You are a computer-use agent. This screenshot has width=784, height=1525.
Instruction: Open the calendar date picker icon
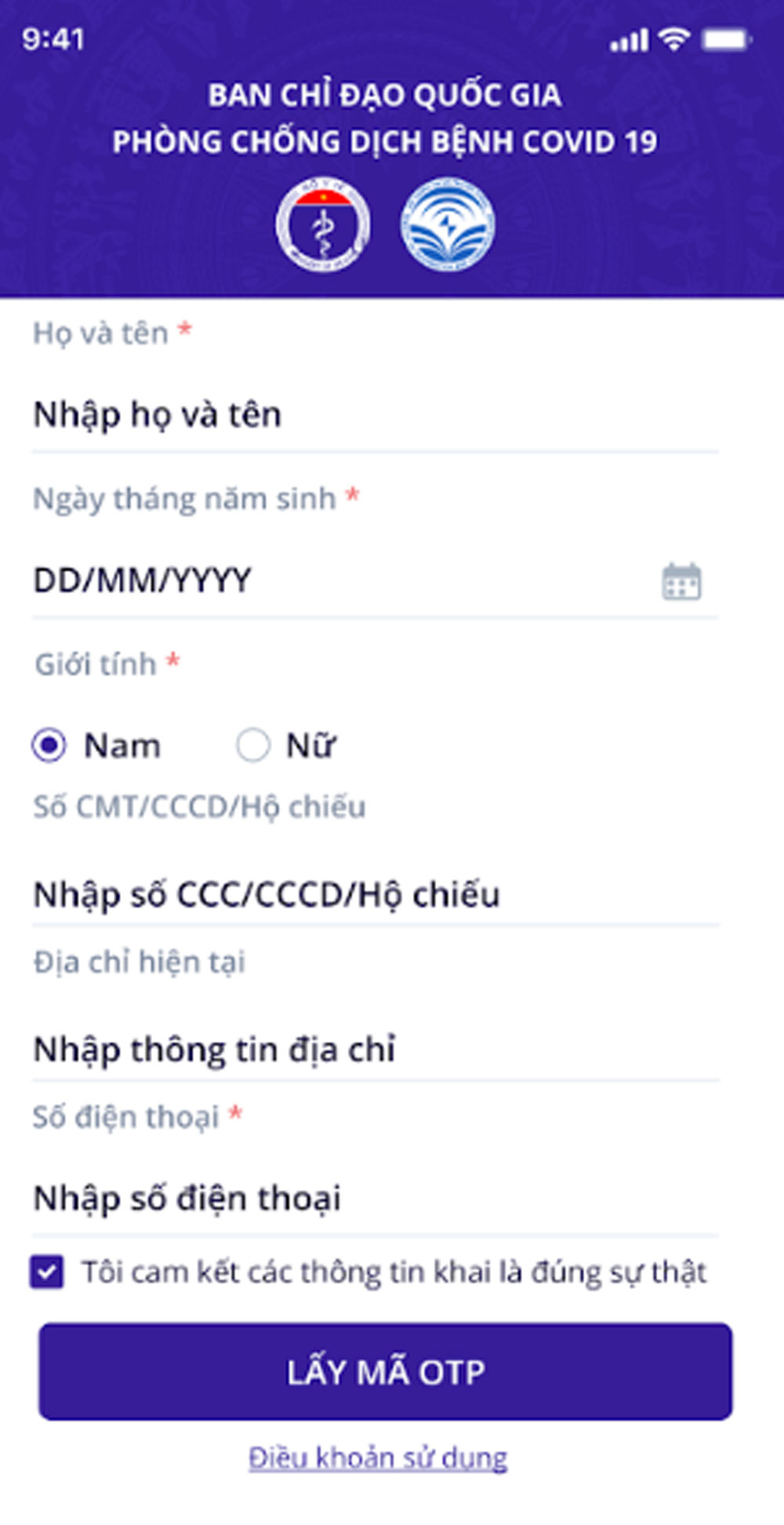pyautogui.click(x=681, y=581)
